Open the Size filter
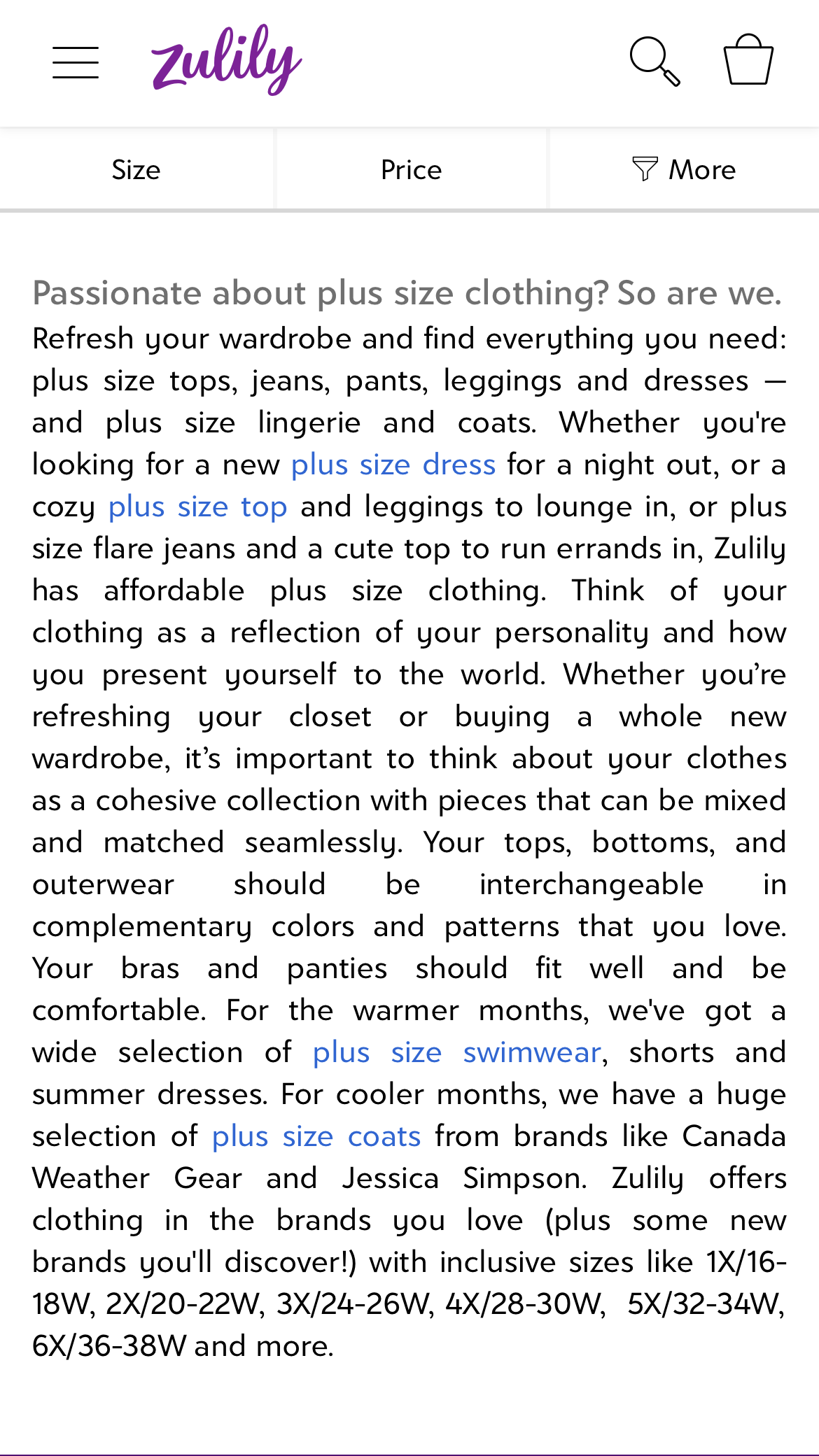Viewport: 819px width, 1456px height. pos(136,170)
